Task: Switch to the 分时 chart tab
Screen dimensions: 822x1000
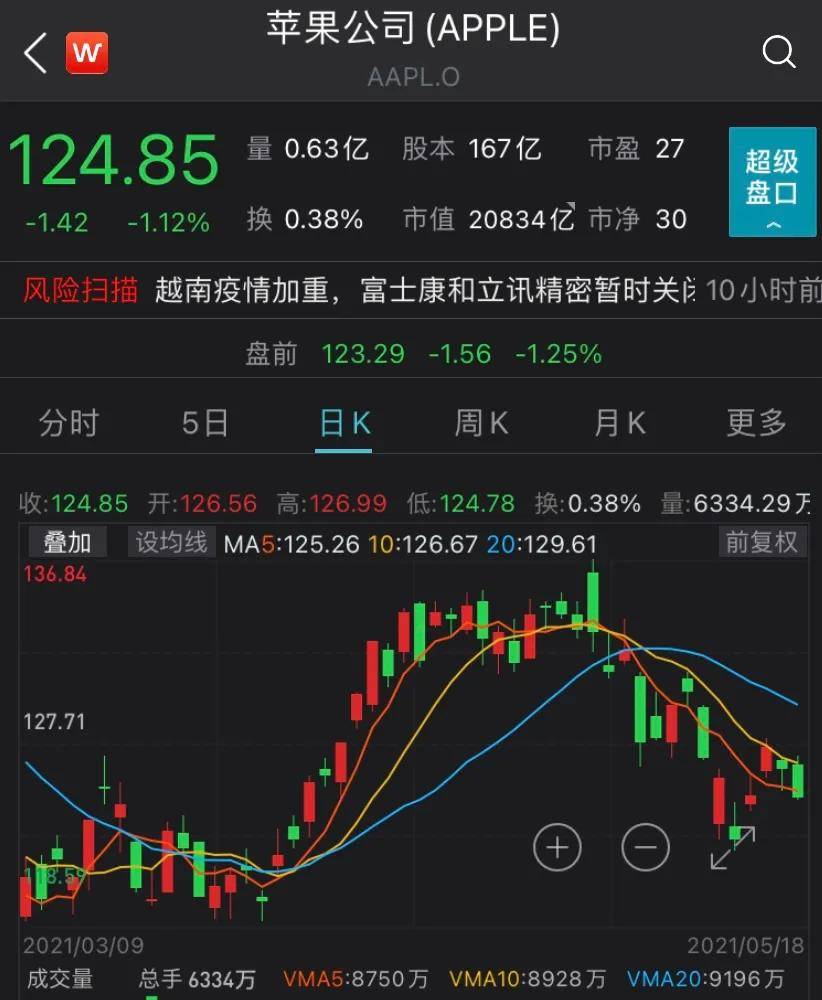Action: [x=69, y=423]
